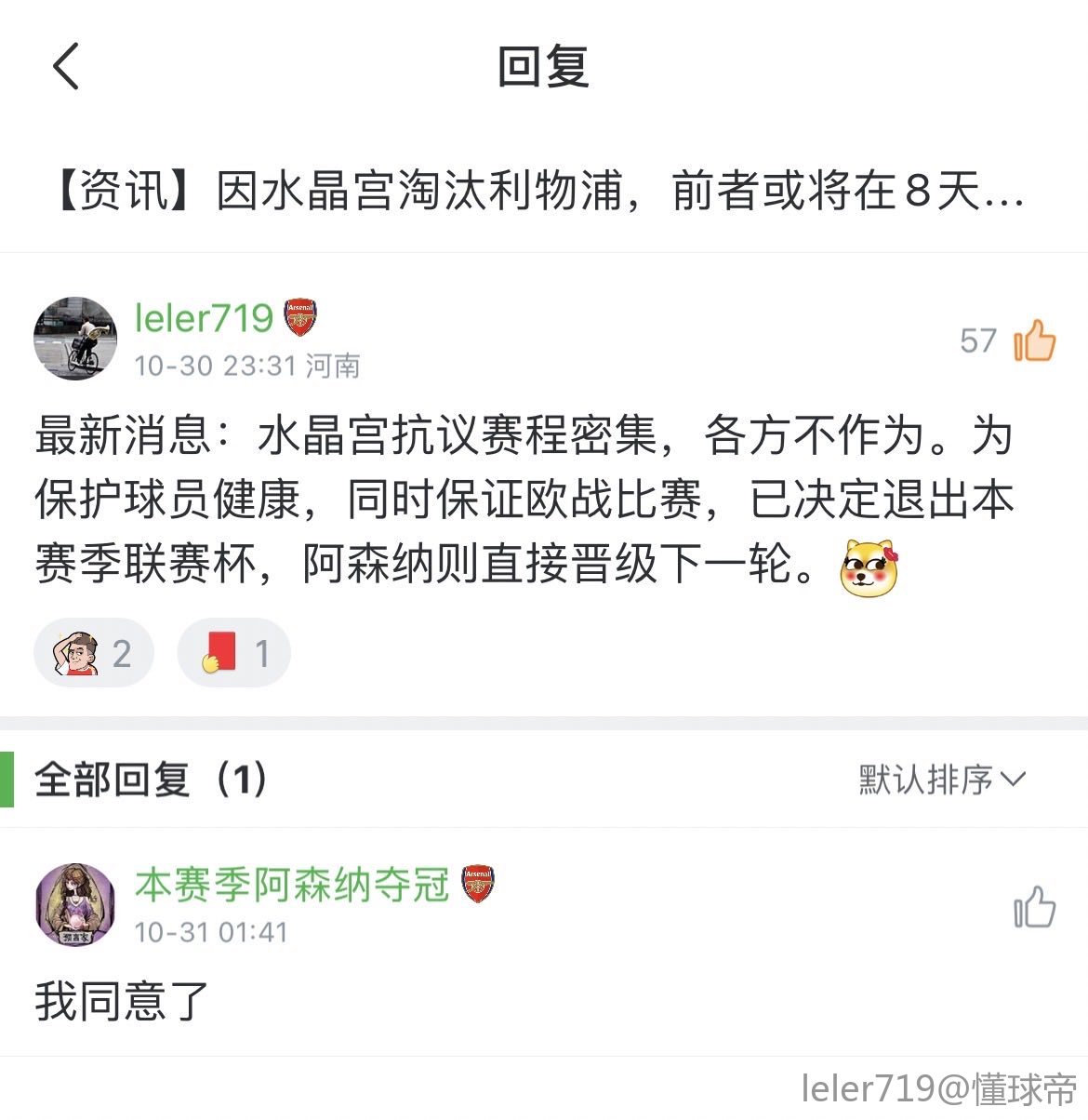
Task: Tap the username leler719
Action: (x=204, y=318)
